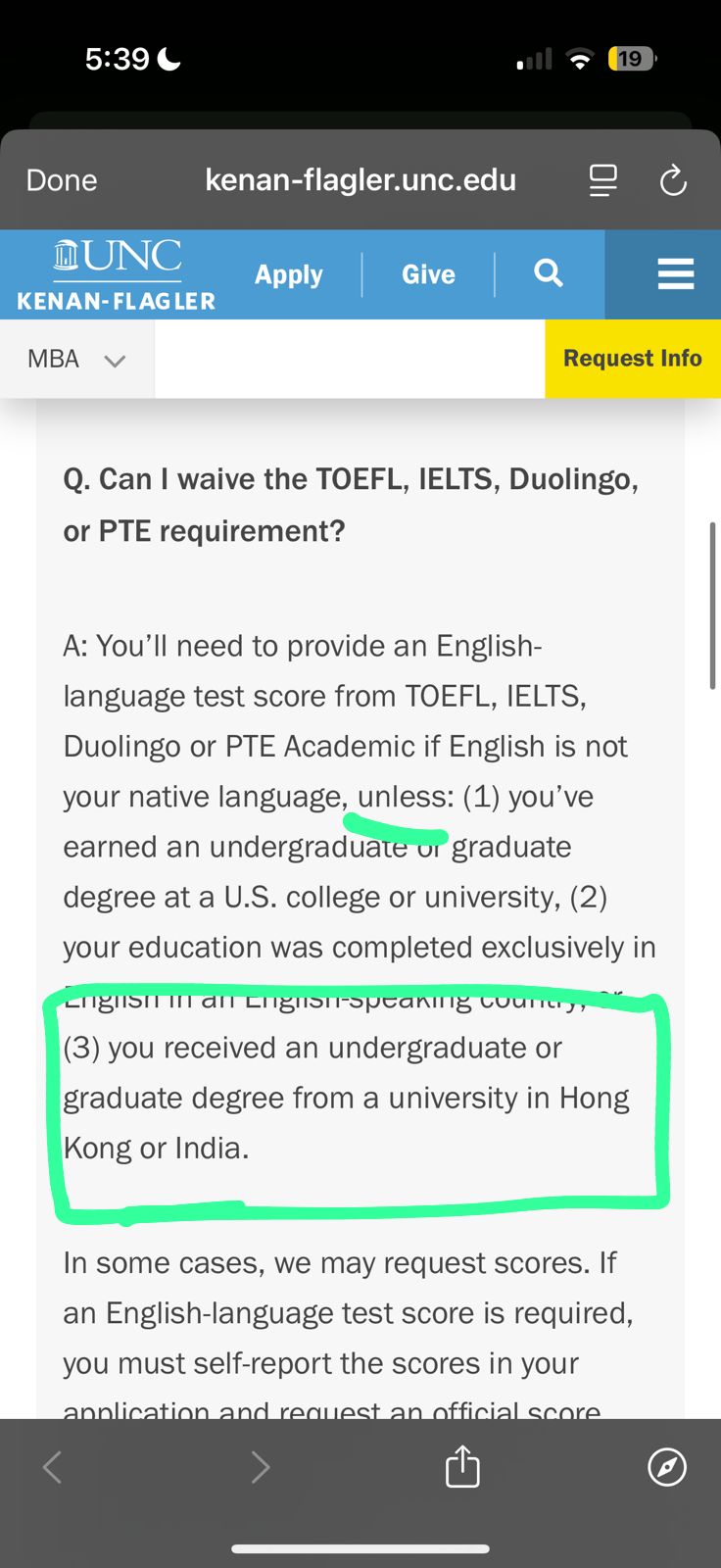
Task: Expand the MBA dropdown
Action: (x=76, y=360)
